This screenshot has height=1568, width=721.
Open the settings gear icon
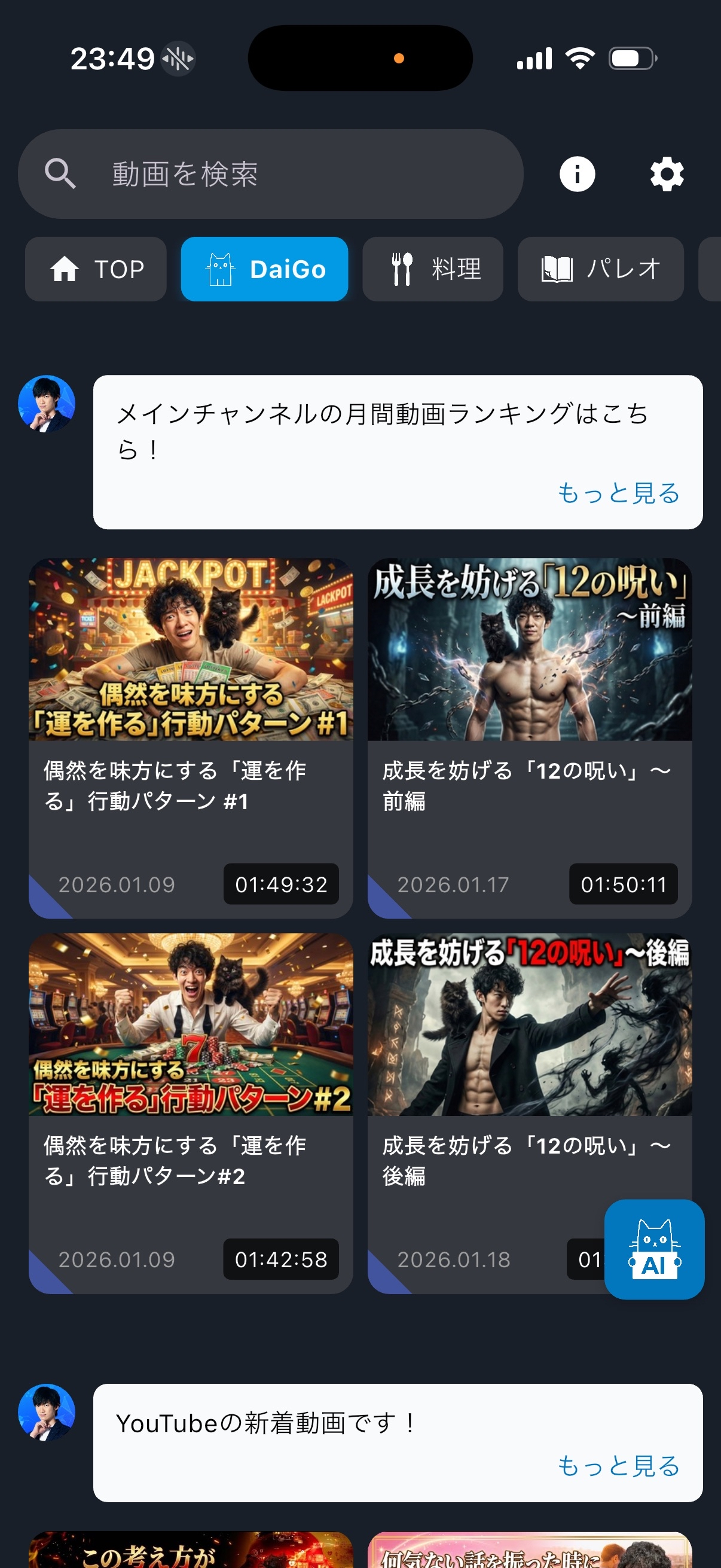coord(665,173)
